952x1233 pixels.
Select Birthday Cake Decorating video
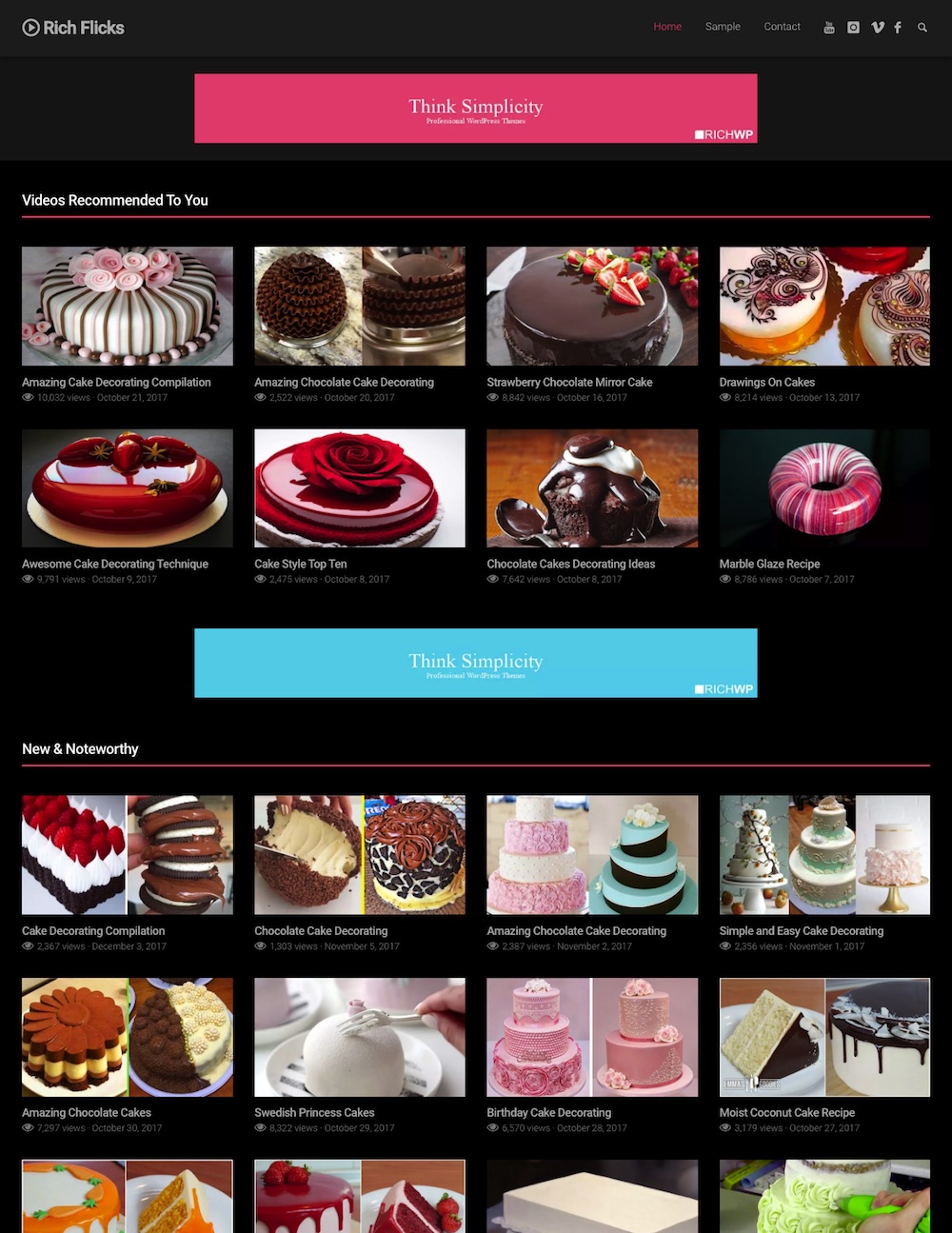(x=592, y=1037)
